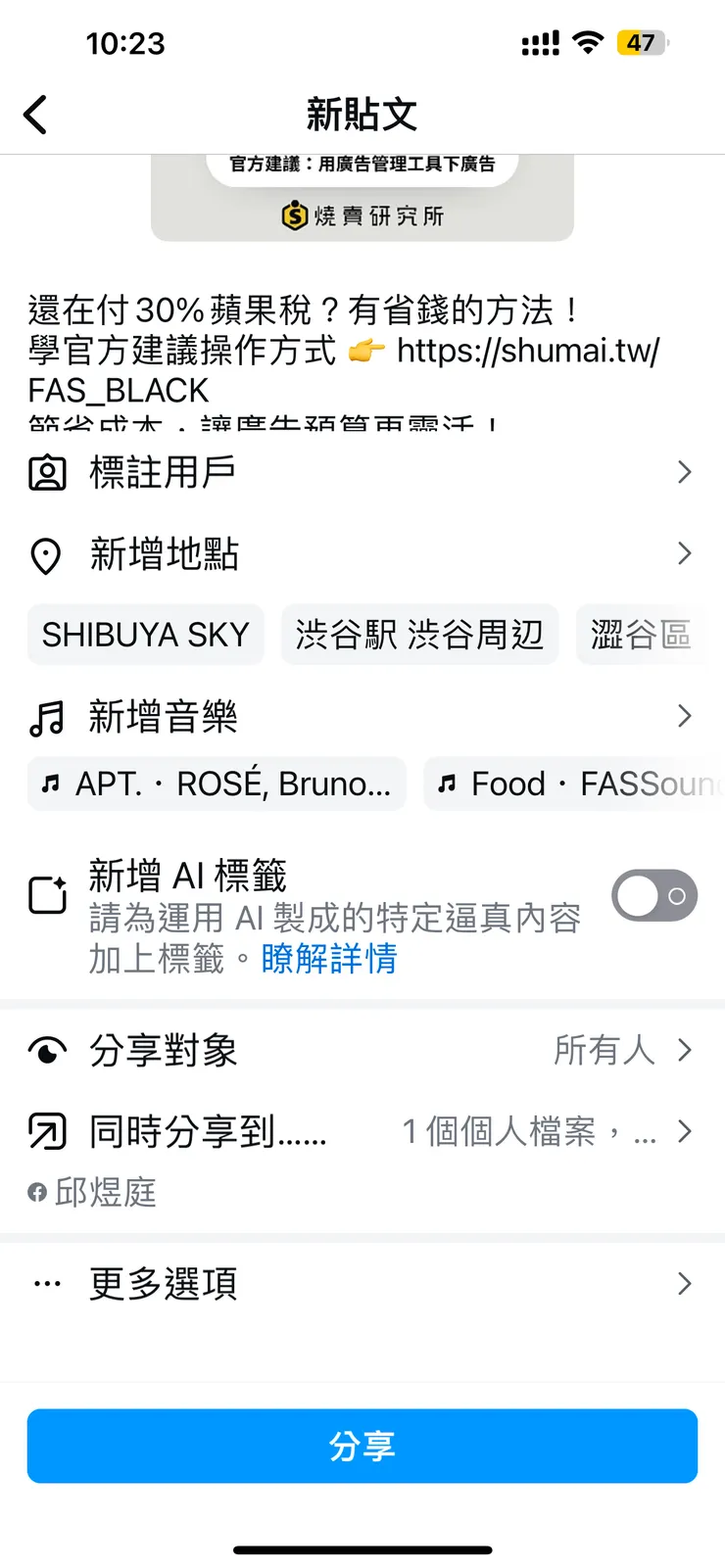Expand the 更多選項 chevron
Image resolution: width=725 pixels, height=1568 pixels.
(685, 1283)
